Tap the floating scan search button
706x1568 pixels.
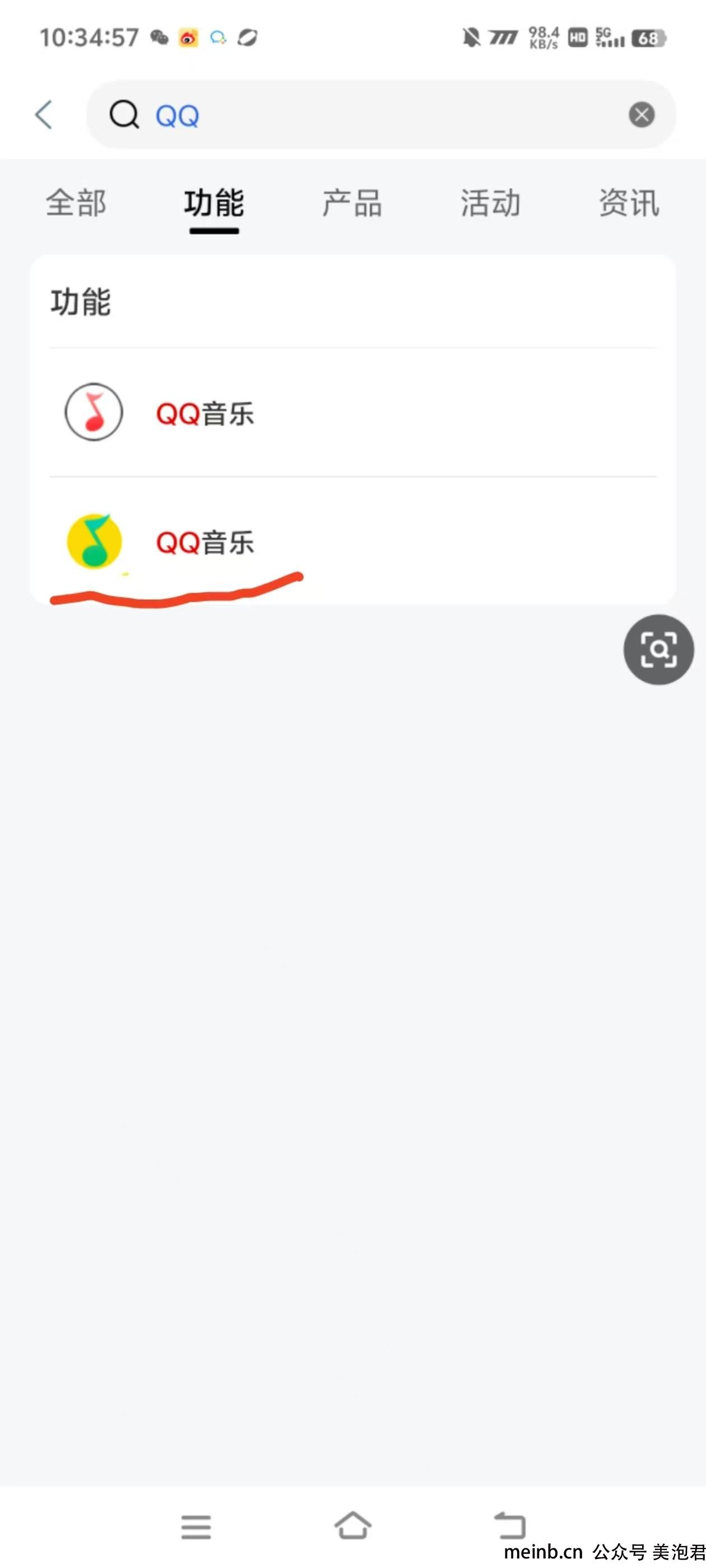[658, 650]
